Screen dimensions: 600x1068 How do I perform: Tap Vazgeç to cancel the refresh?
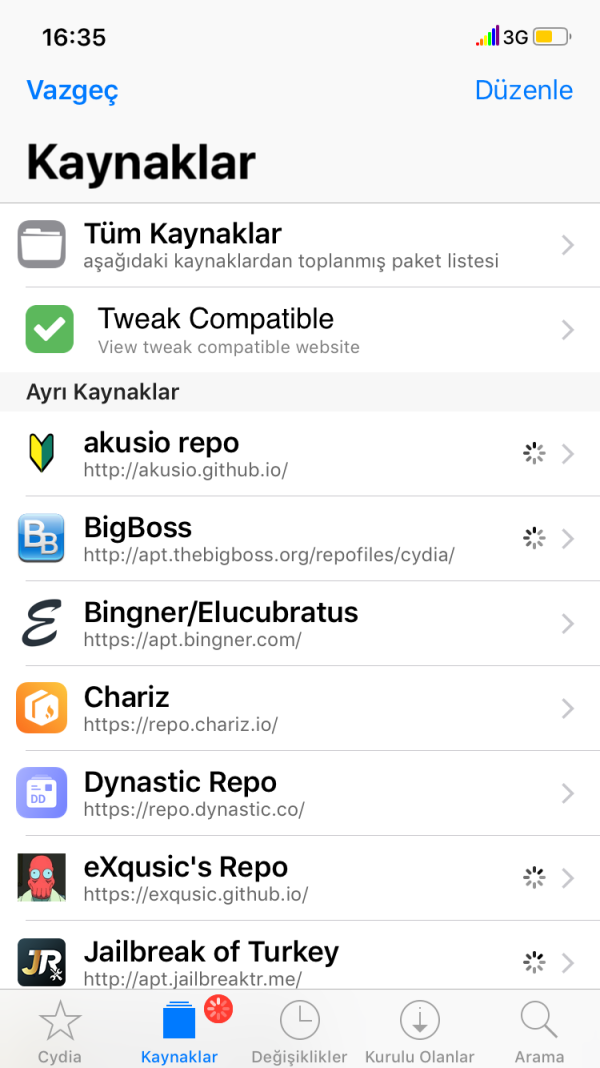(x=72, y=90)
